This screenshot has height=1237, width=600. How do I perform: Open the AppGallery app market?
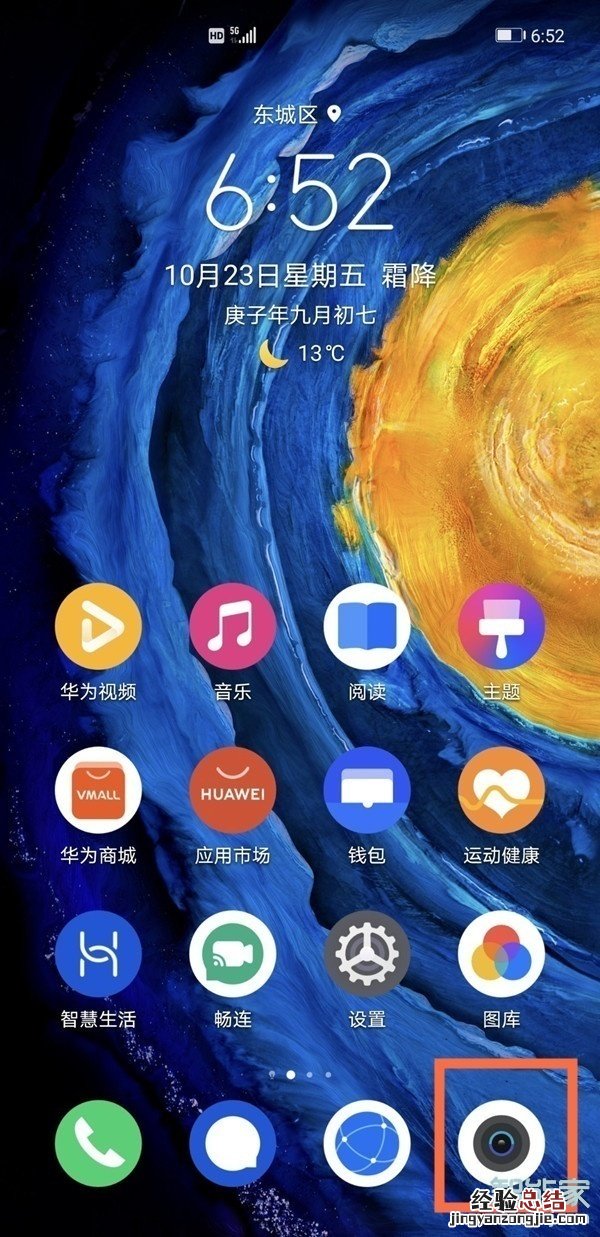coord(232,790)
